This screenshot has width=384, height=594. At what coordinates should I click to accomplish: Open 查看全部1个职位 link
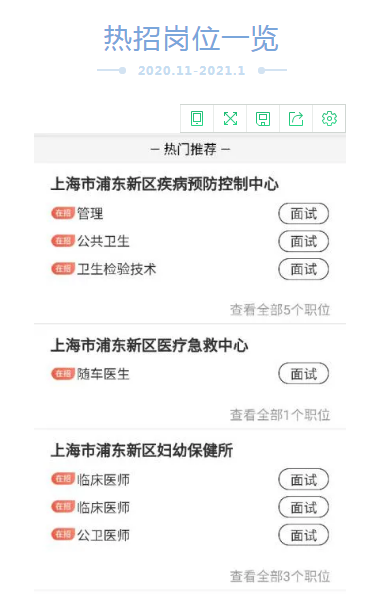coord(280,415)
